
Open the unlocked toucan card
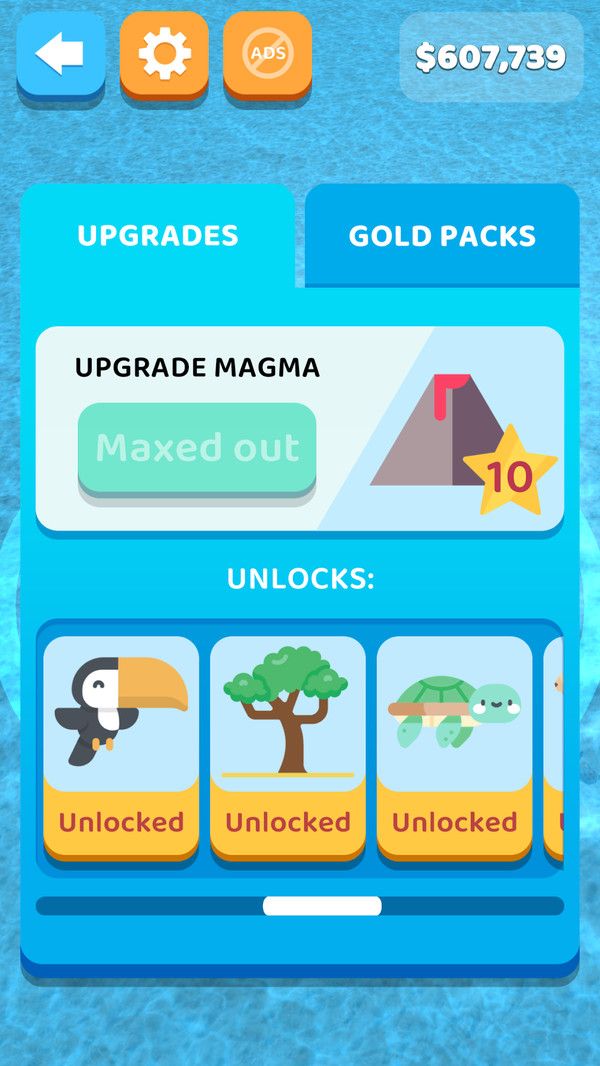[x=121, y=745]
